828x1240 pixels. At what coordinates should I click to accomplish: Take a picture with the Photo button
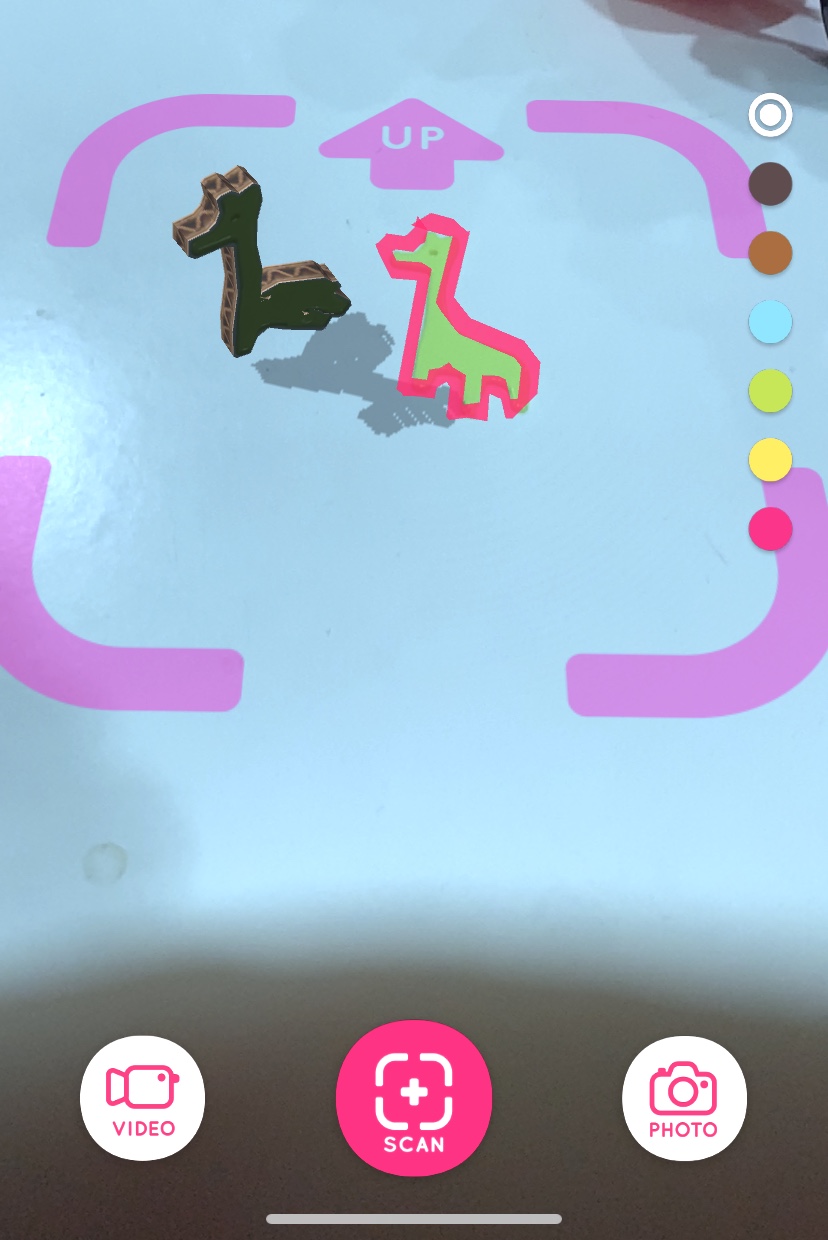[684, 1098]
